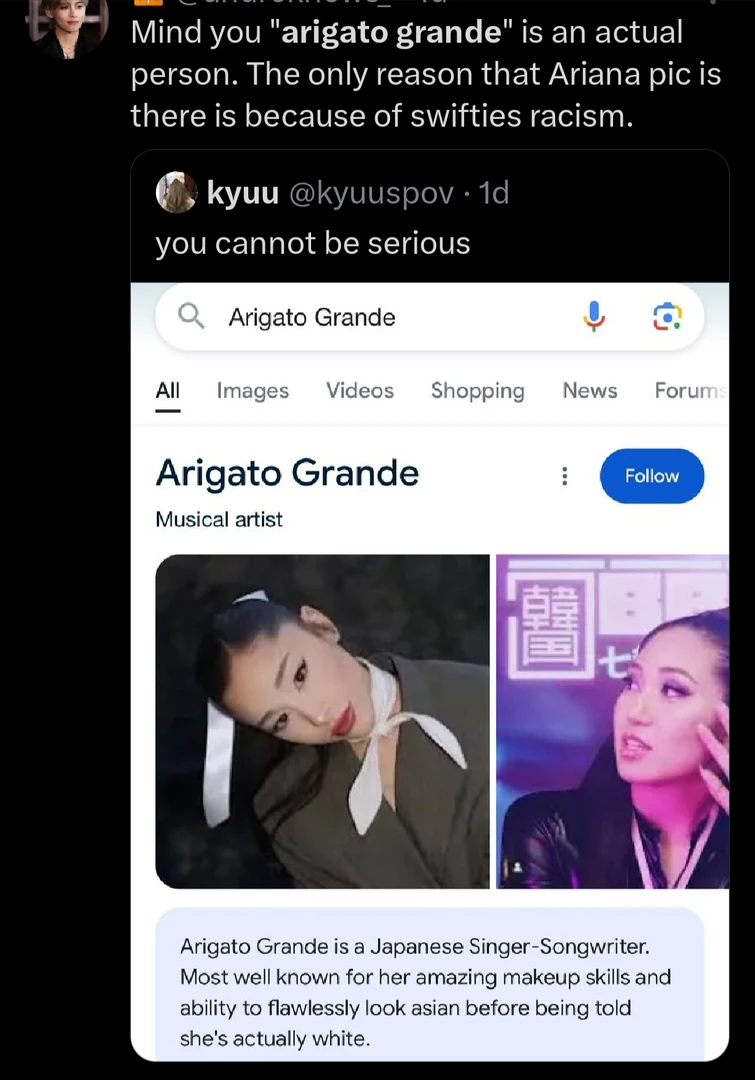Open the Forums tab
Viewport: 755px width, 1080px height.
(689, 390)
